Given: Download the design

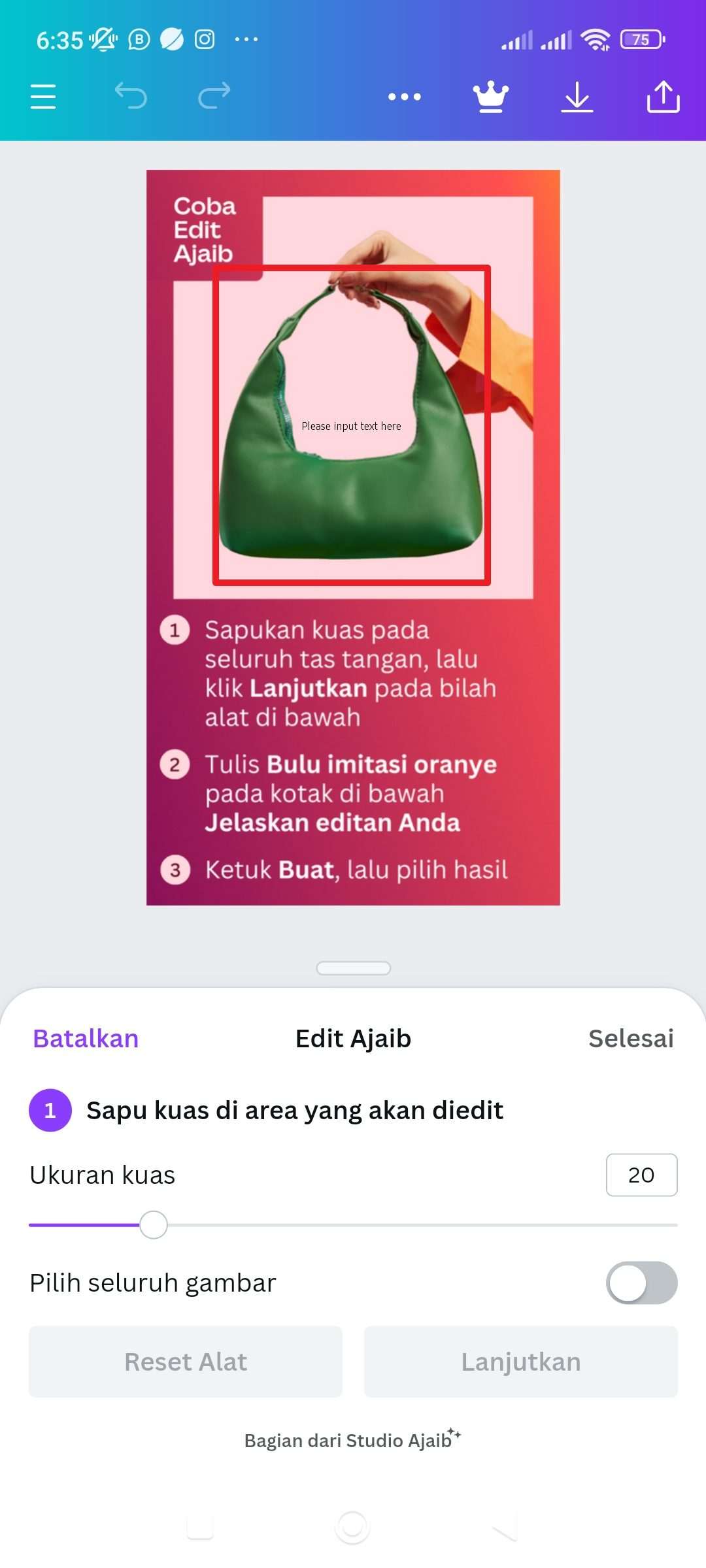Looking at the screenshot, I should [x=577, y=97].
